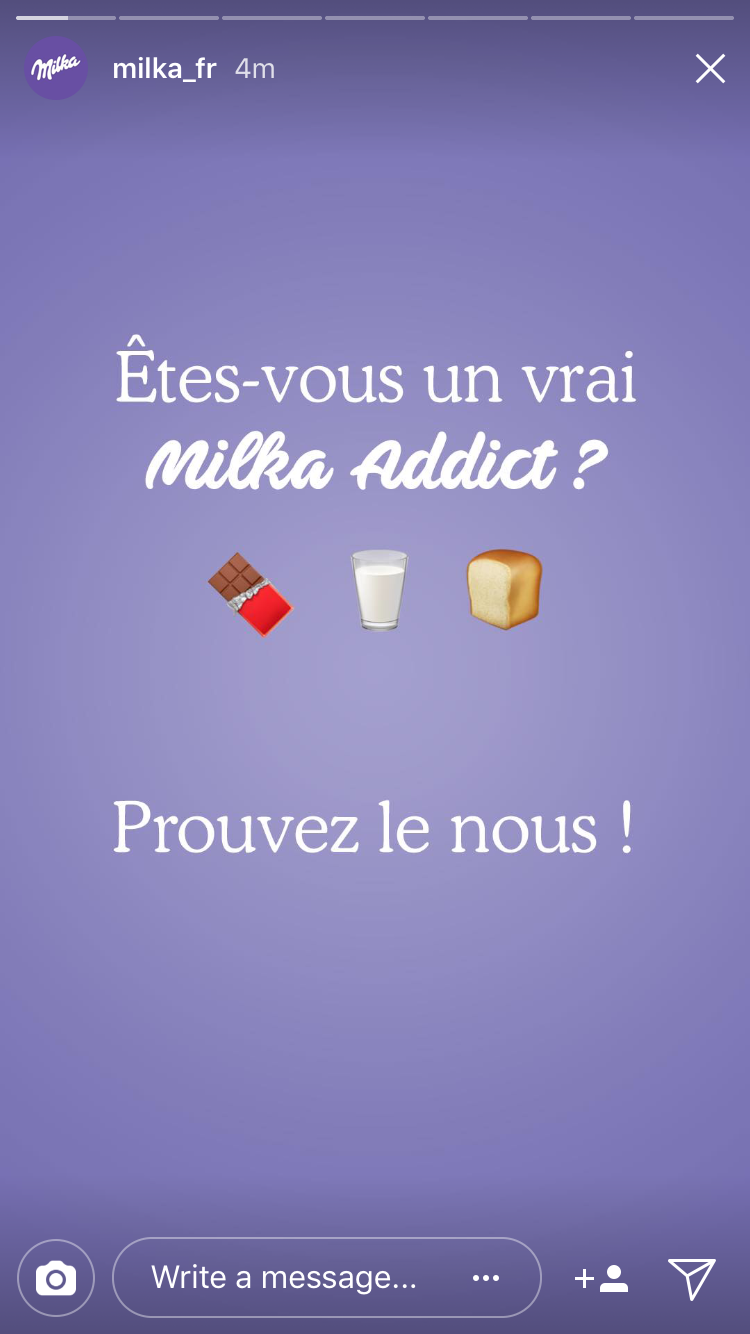The height and width of the screenshot is (1334, 750).
Task: Open milka_fr profile avatar
Action: tap(56, 68)
